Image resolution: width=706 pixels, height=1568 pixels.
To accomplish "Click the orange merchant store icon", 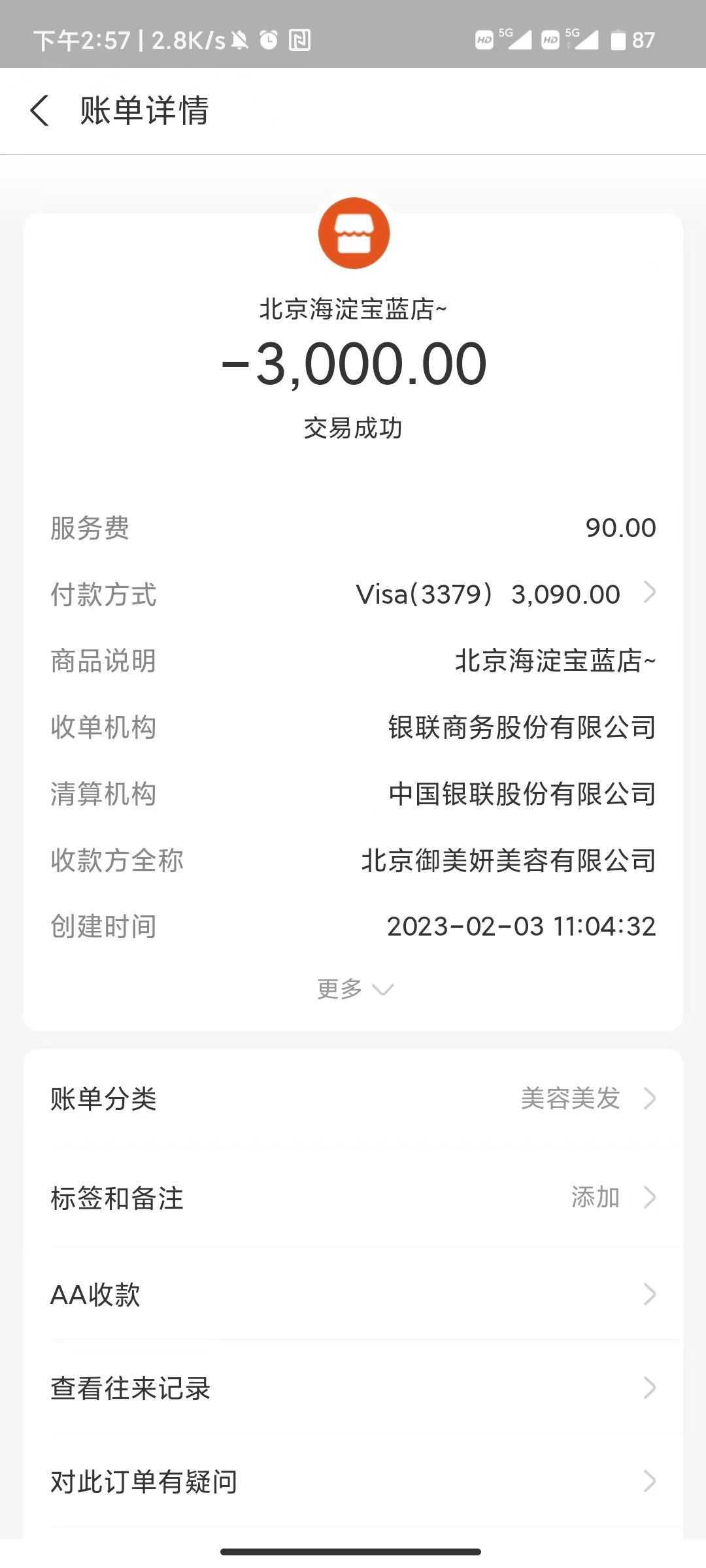I will [x=353, y=233].
